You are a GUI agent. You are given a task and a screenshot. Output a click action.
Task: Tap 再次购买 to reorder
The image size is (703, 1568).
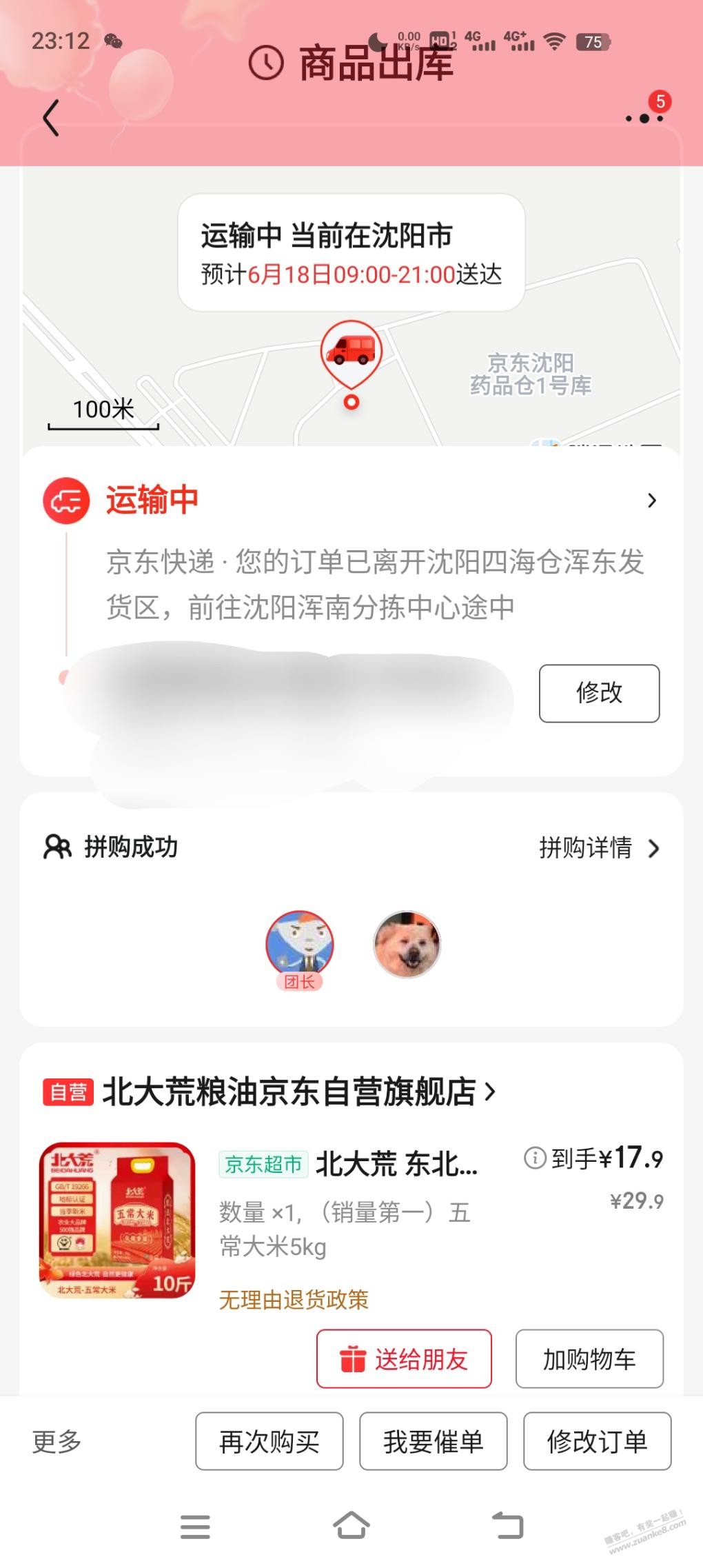269,1441
